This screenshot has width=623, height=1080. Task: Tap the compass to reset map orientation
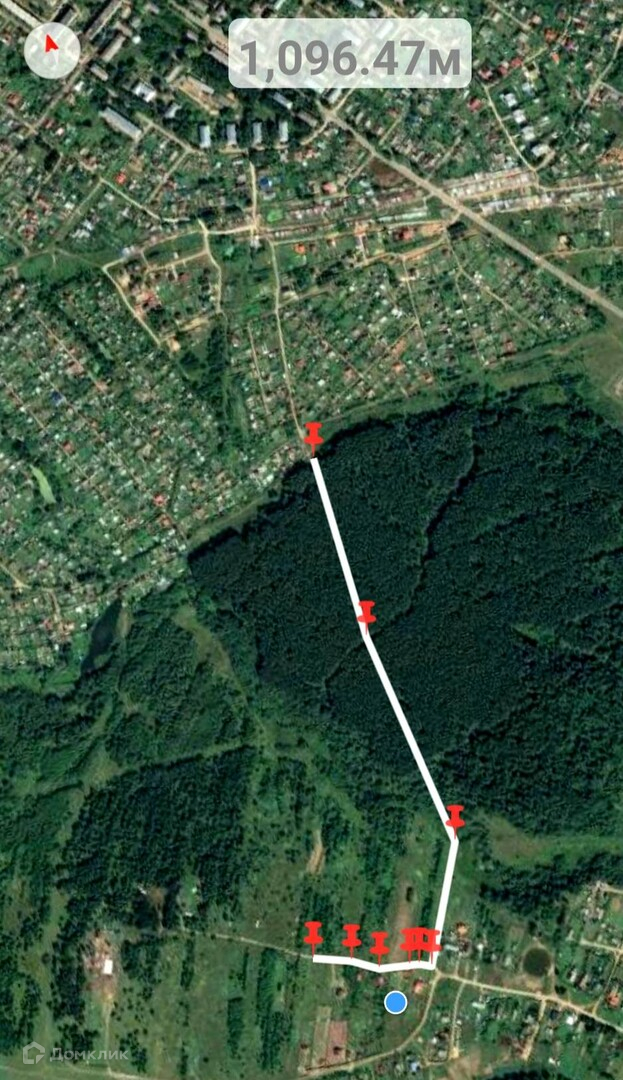pos(51,49)
